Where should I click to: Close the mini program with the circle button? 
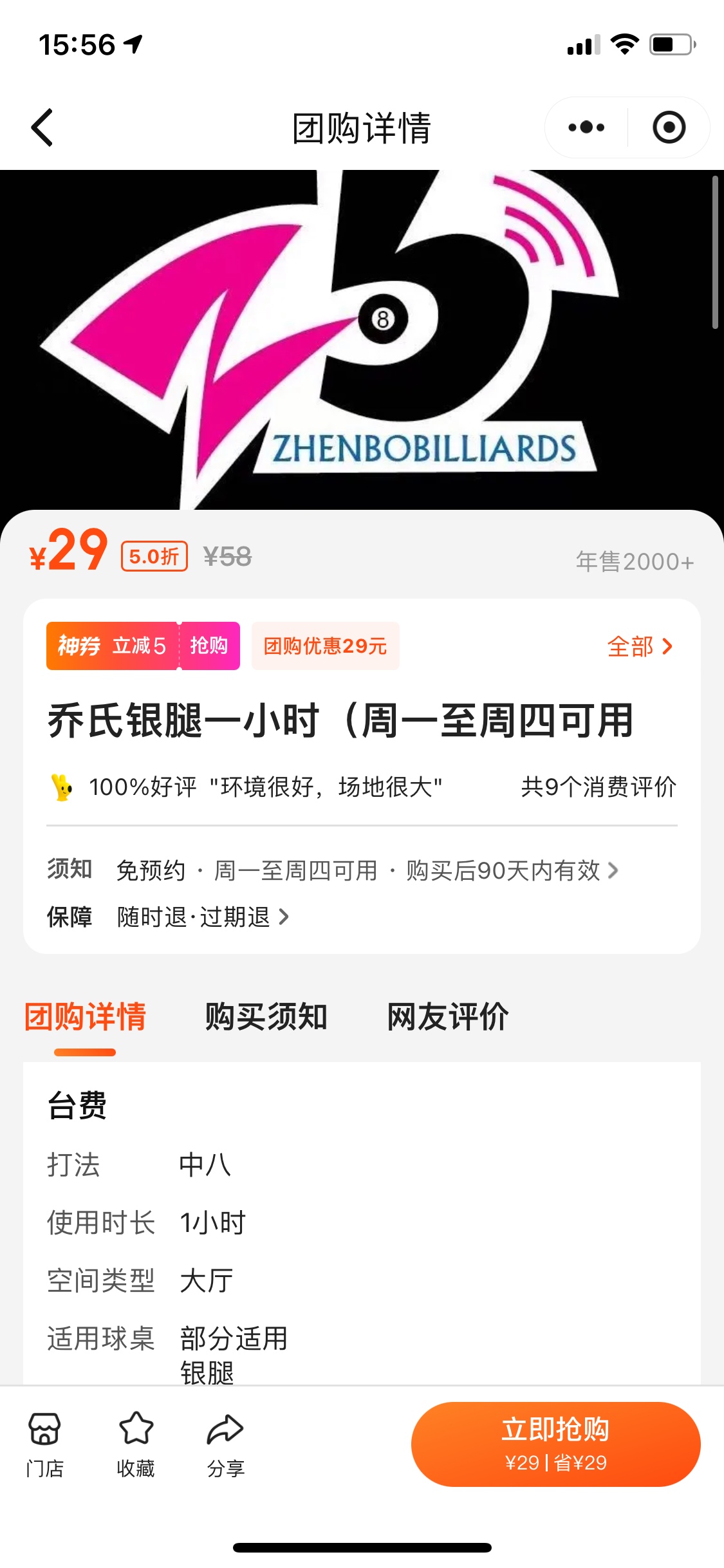669,127
